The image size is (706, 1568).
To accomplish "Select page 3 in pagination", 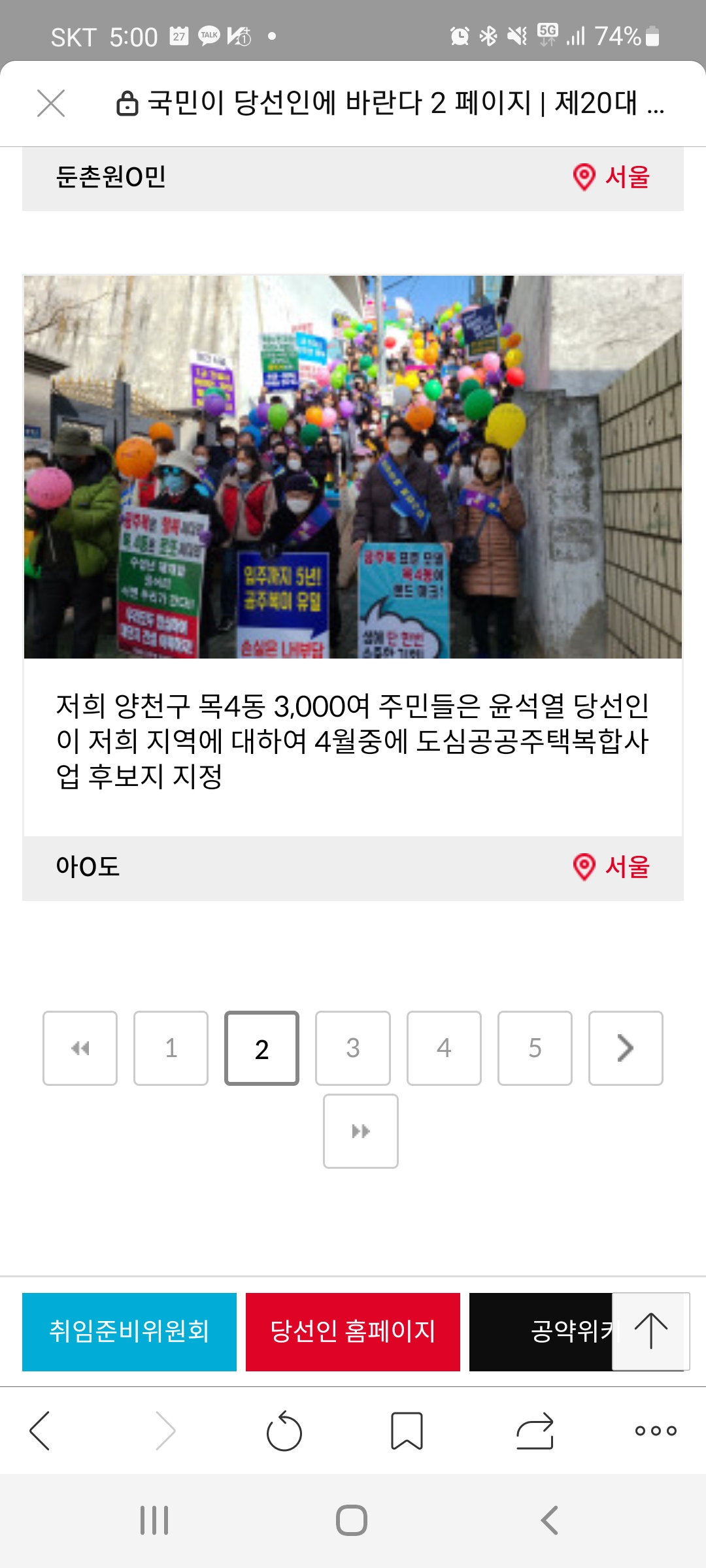I will click(x=353, y=1049).
